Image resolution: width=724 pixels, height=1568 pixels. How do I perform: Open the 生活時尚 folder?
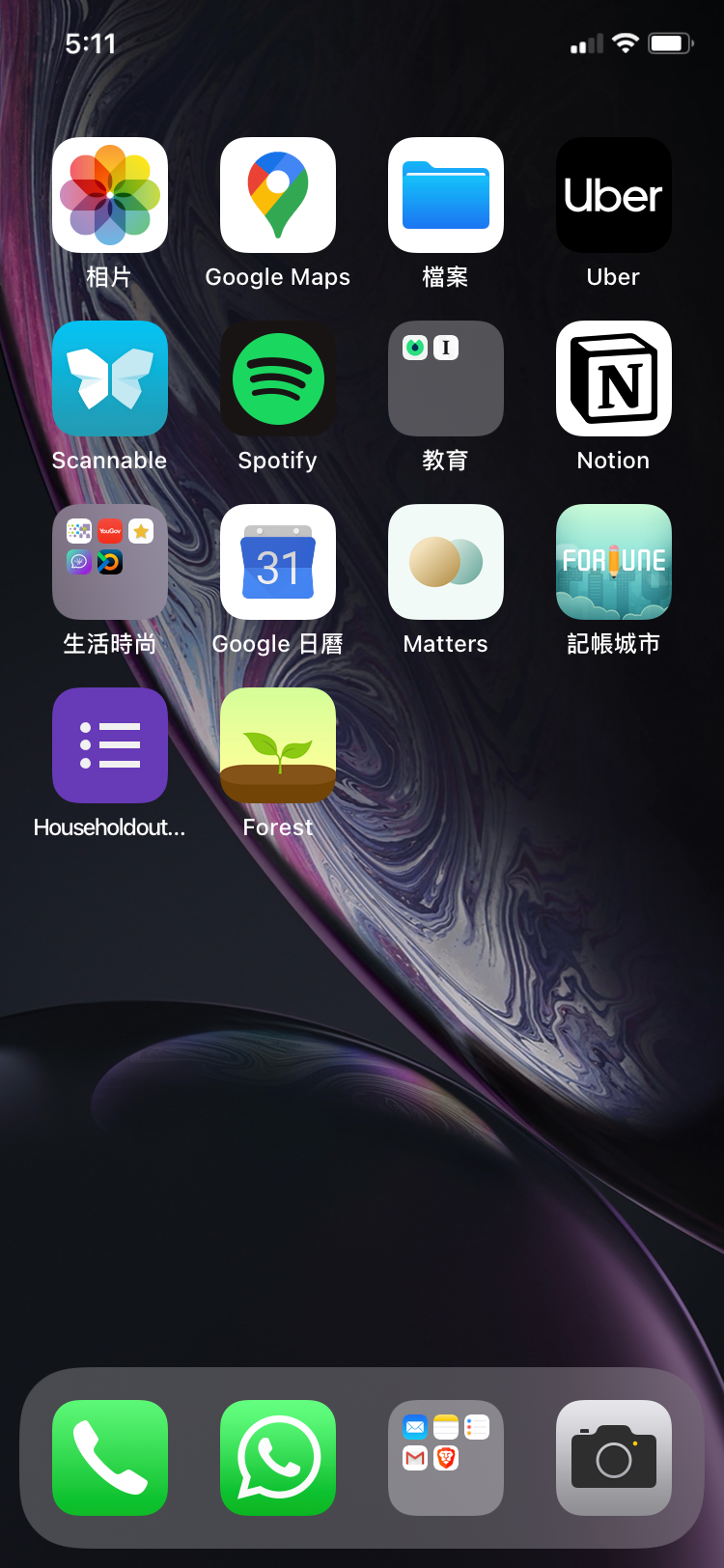pos(110,562)
